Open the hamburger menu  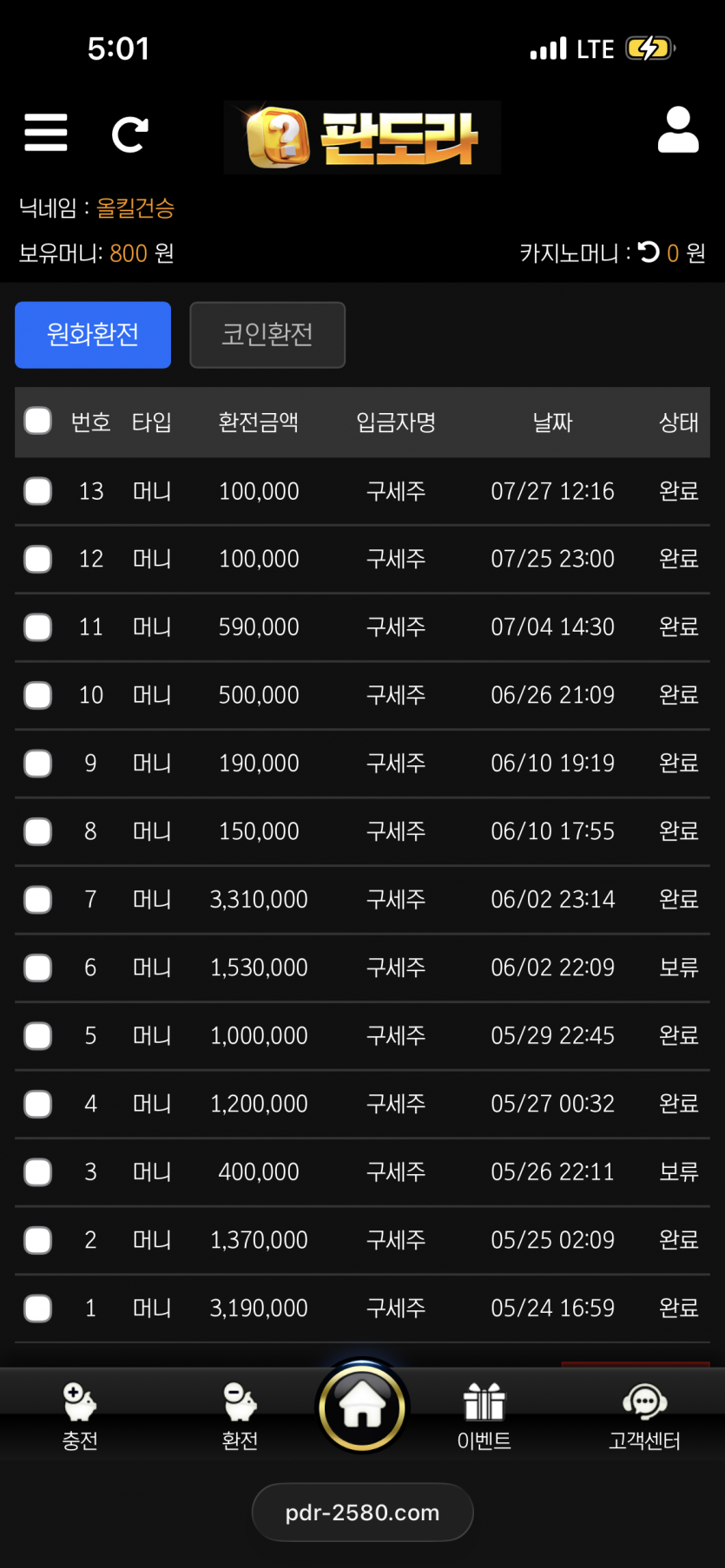pos(46,132)
